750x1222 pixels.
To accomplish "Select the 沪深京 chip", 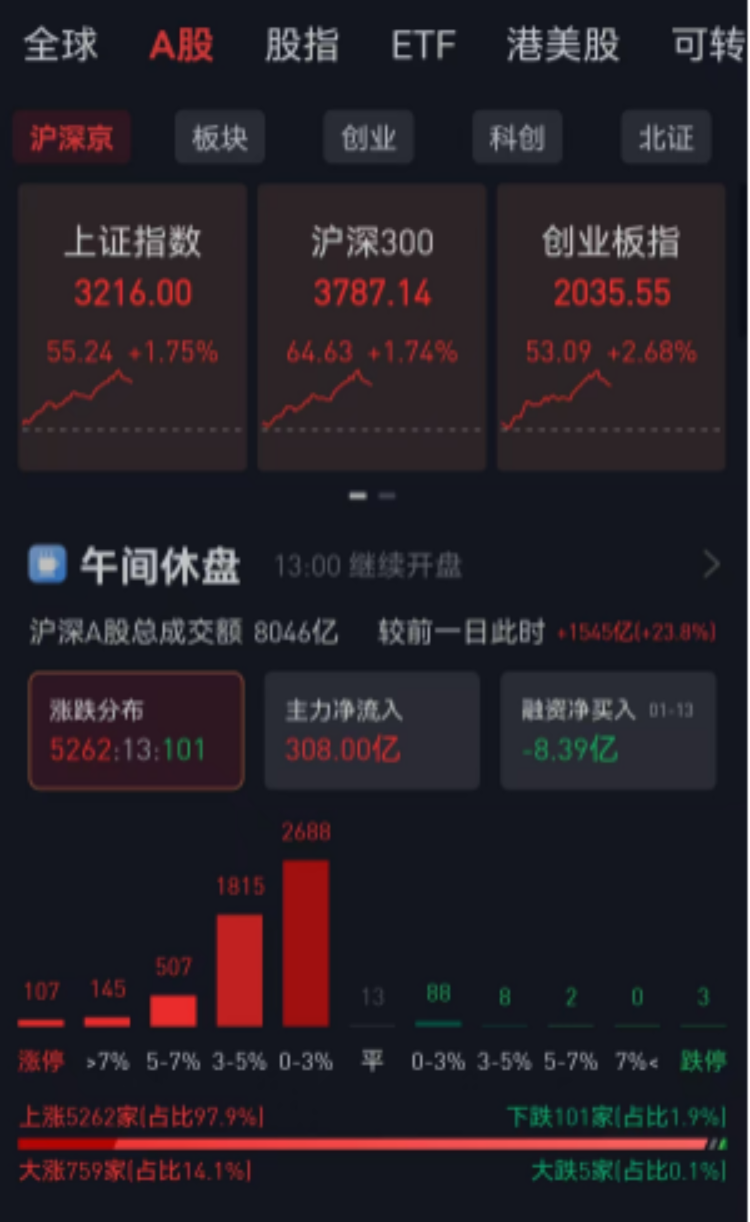I will [71, 138].
